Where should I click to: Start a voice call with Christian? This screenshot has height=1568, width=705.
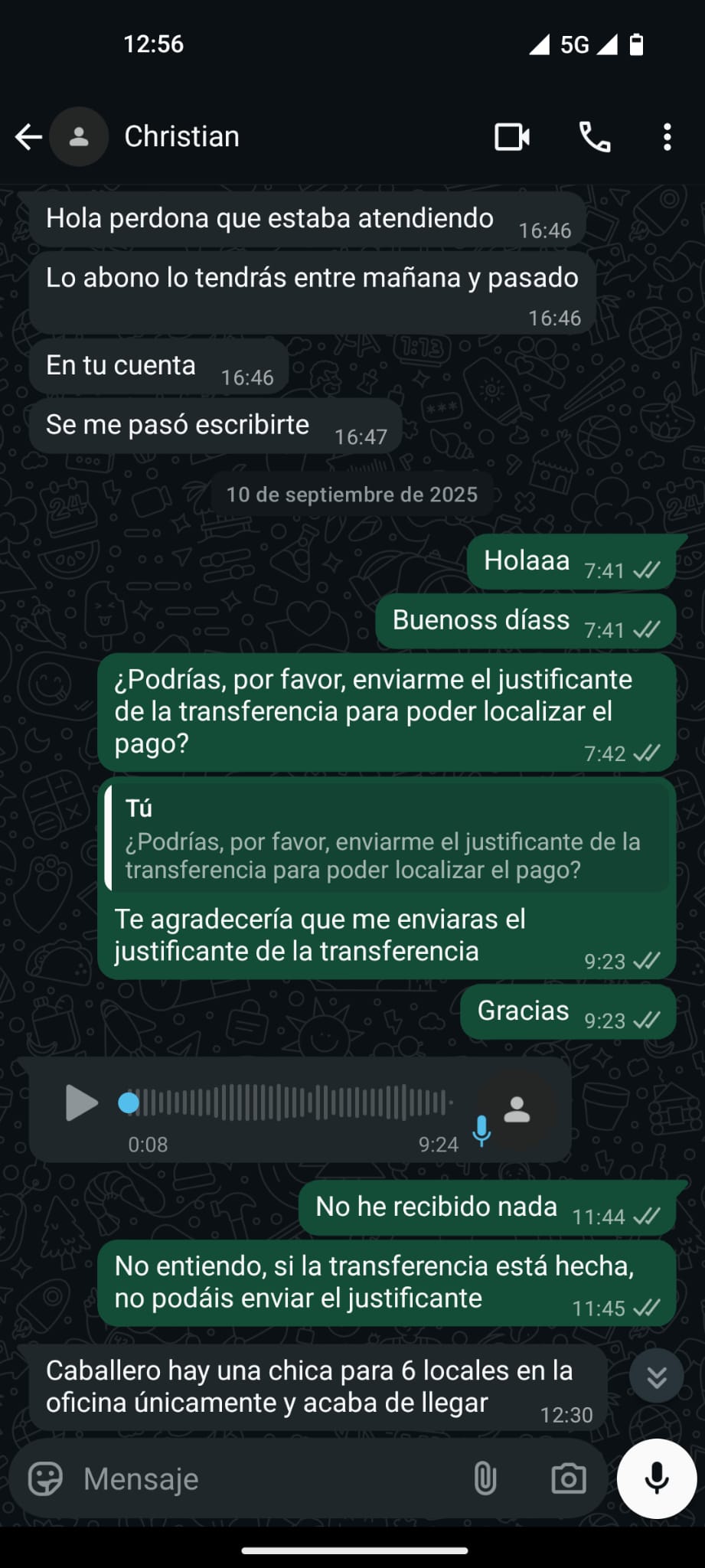click(595, 137)
